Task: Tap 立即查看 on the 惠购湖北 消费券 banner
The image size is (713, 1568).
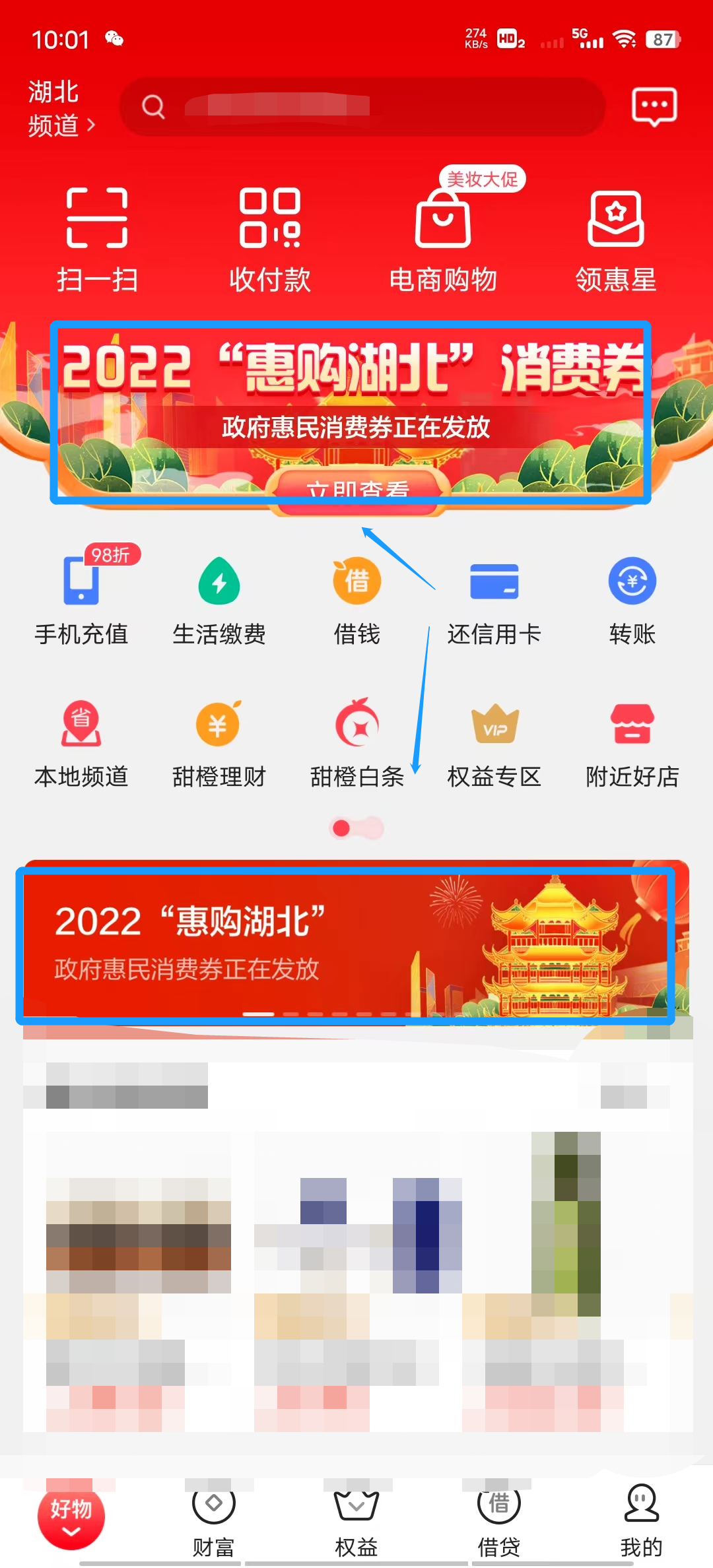Action: point(358,490)
